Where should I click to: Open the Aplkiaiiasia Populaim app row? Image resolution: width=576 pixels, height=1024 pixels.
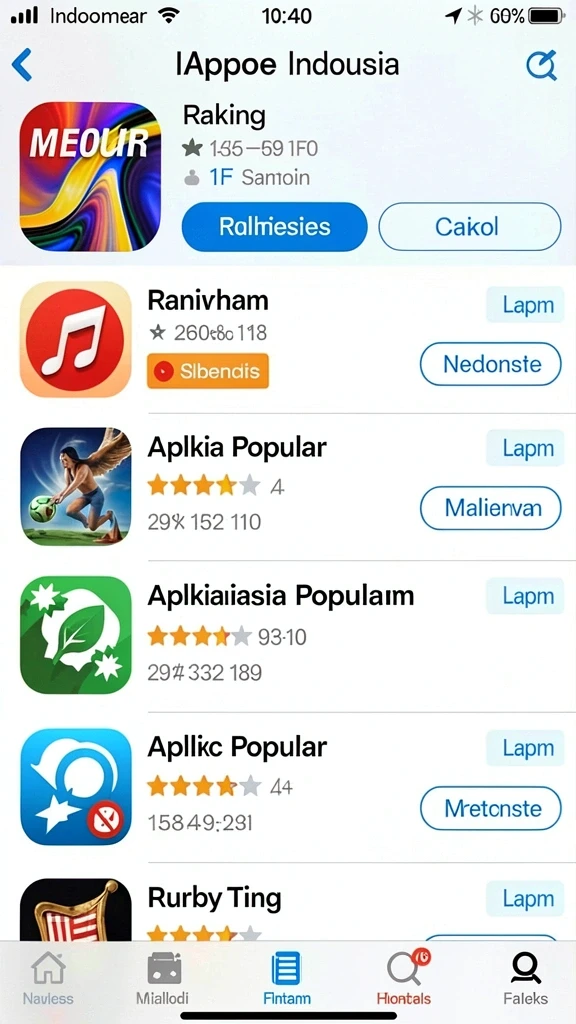(288, 635)
